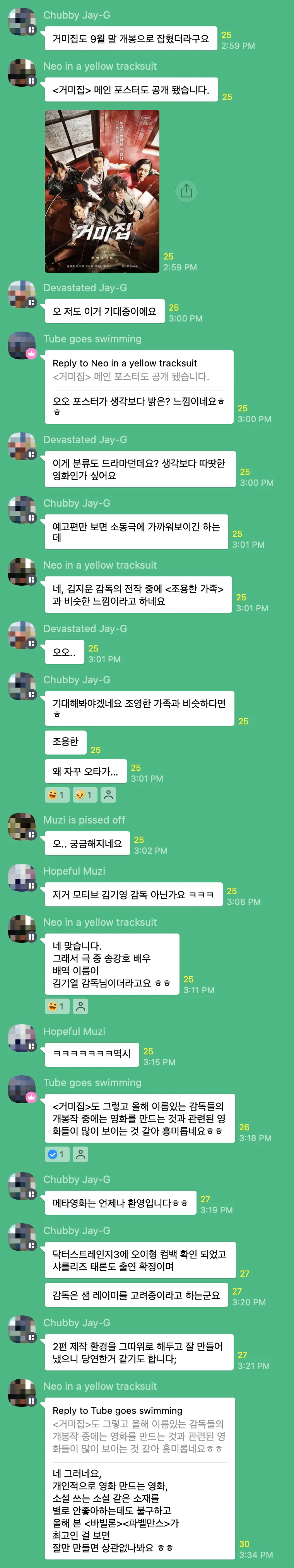The image size is (294, 1568).
Task: Open Hopeful Muzi's avatar beside 저거 모티브 message
Action: 22,878
